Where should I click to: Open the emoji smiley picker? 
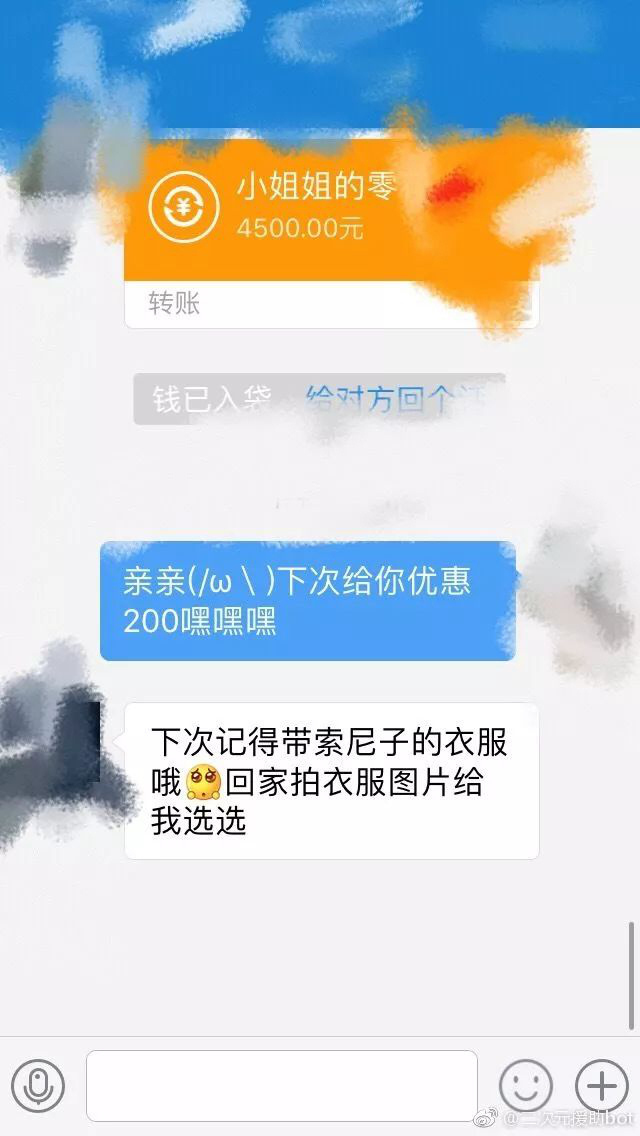tap(526, 1085)
